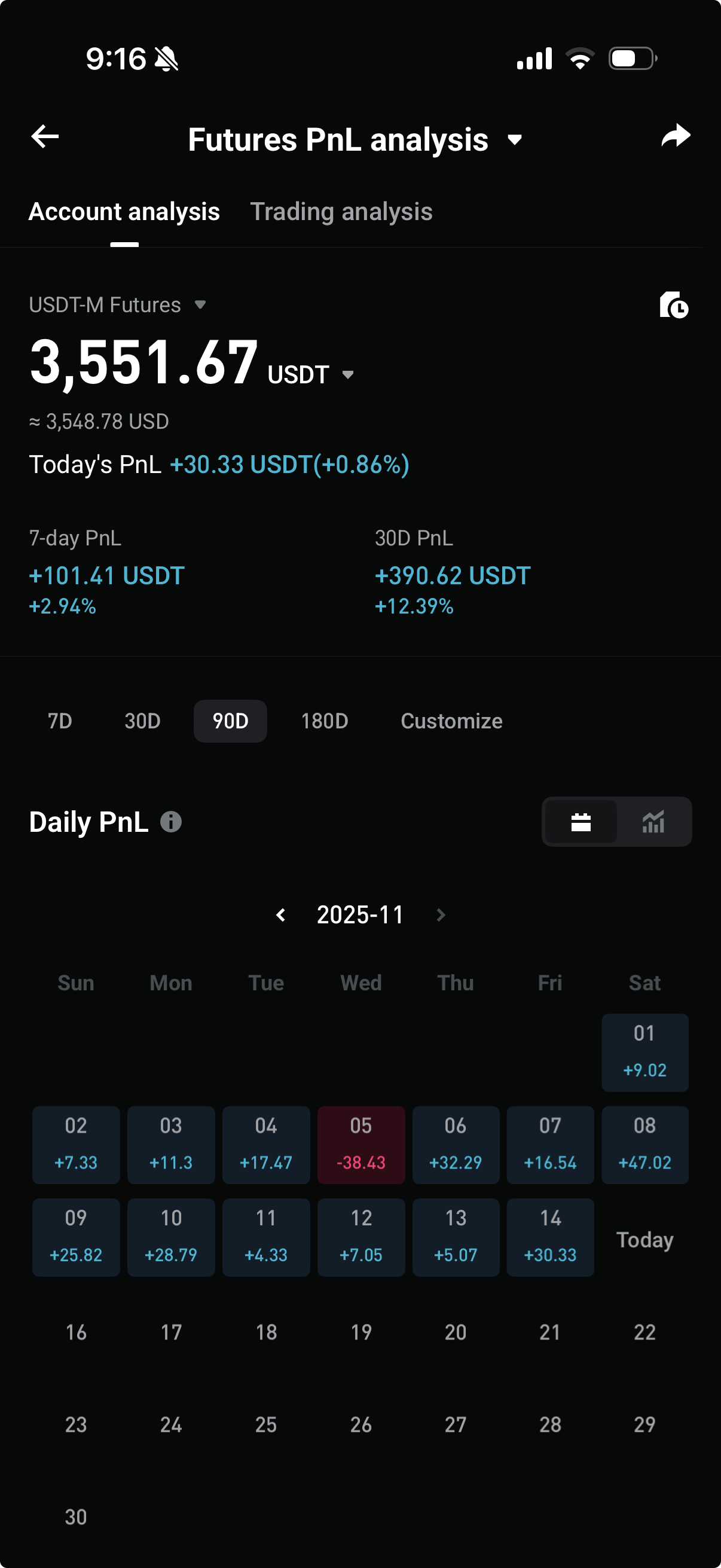Screen dimensions: 721x1568
Task: Open the history clock icon
Action: (674, 305)
